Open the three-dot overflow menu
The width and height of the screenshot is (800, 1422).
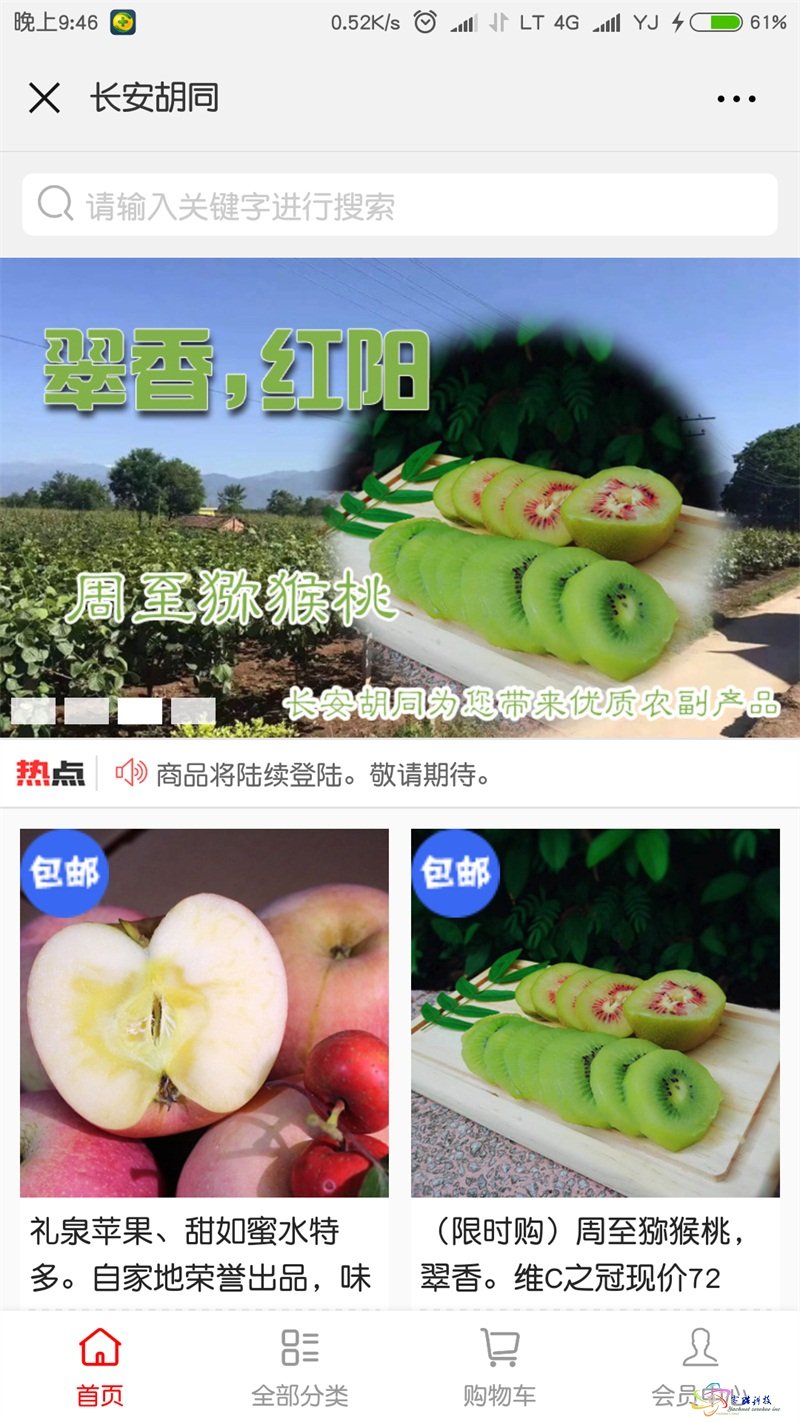(x=736, y=99)
